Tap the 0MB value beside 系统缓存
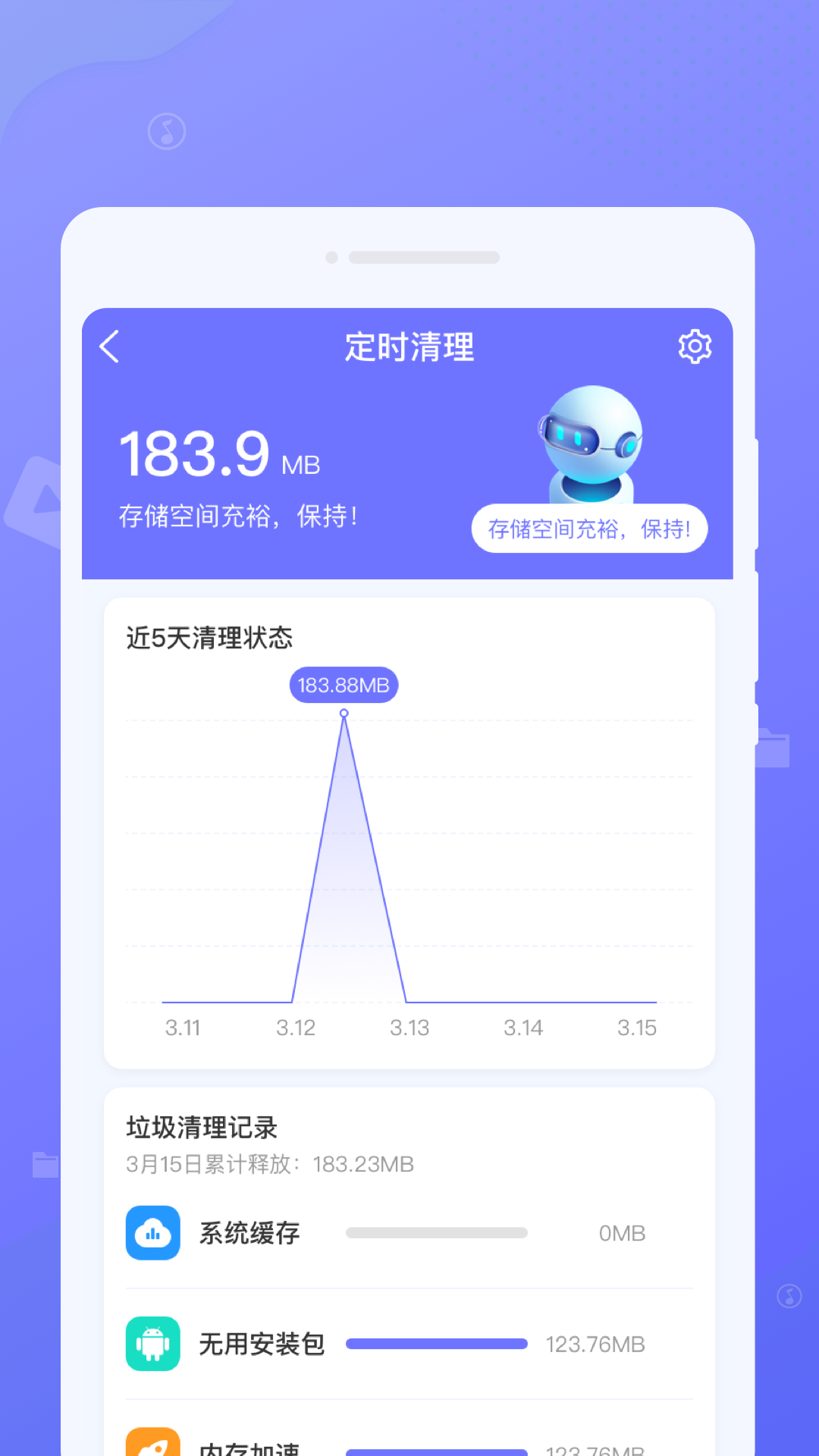This screenshot has height=1456, width=819. pyautogui.click(x=622, y=1233)
